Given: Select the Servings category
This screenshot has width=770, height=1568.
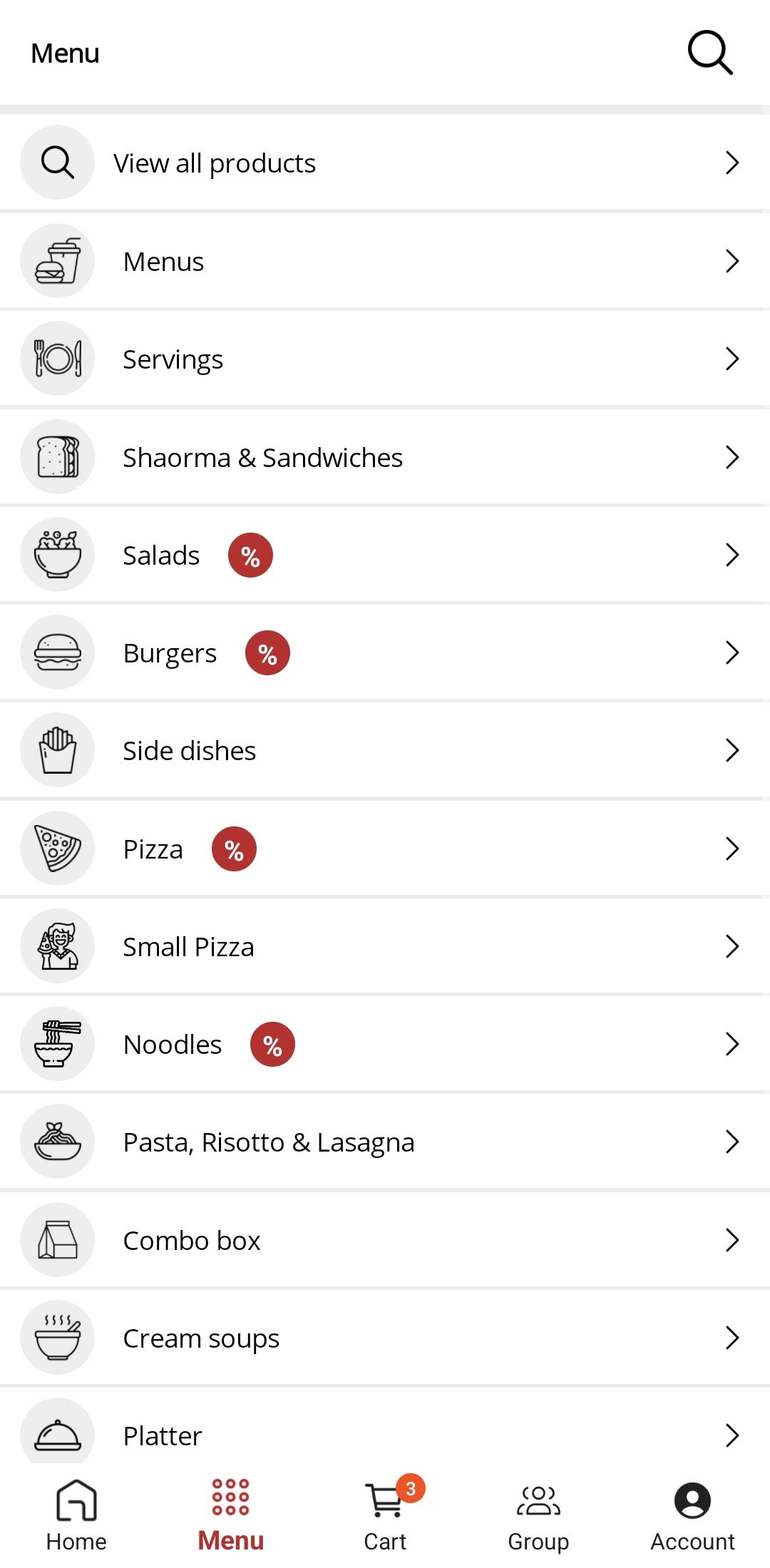Looking at the screenshot, I should point(385,359).
